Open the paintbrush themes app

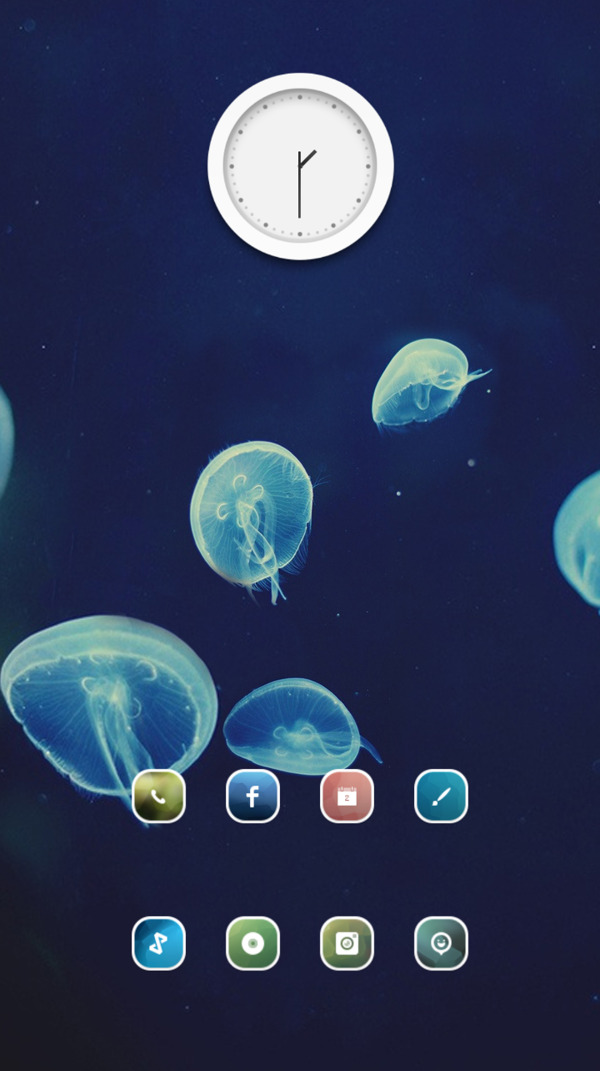tap(441, 796)
